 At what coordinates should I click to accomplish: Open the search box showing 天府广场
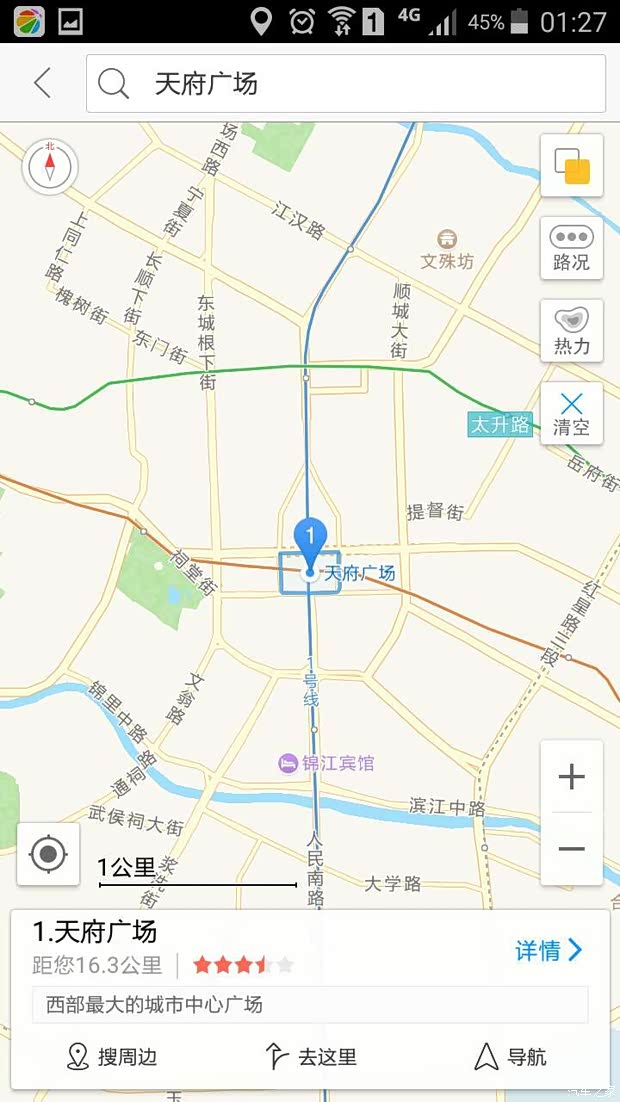click(345, 84)
